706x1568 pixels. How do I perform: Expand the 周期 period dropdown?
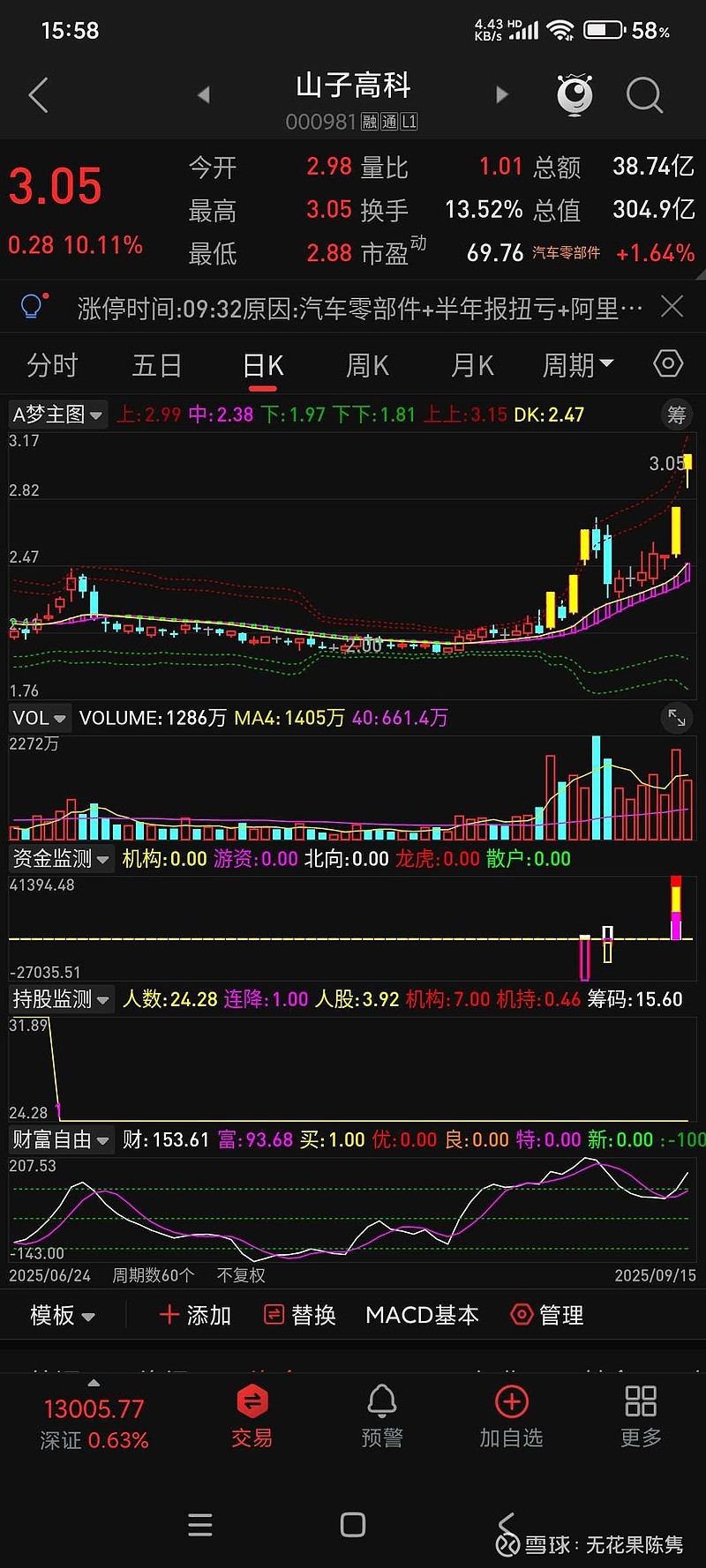pyautogui.click(x=577, y=365)
